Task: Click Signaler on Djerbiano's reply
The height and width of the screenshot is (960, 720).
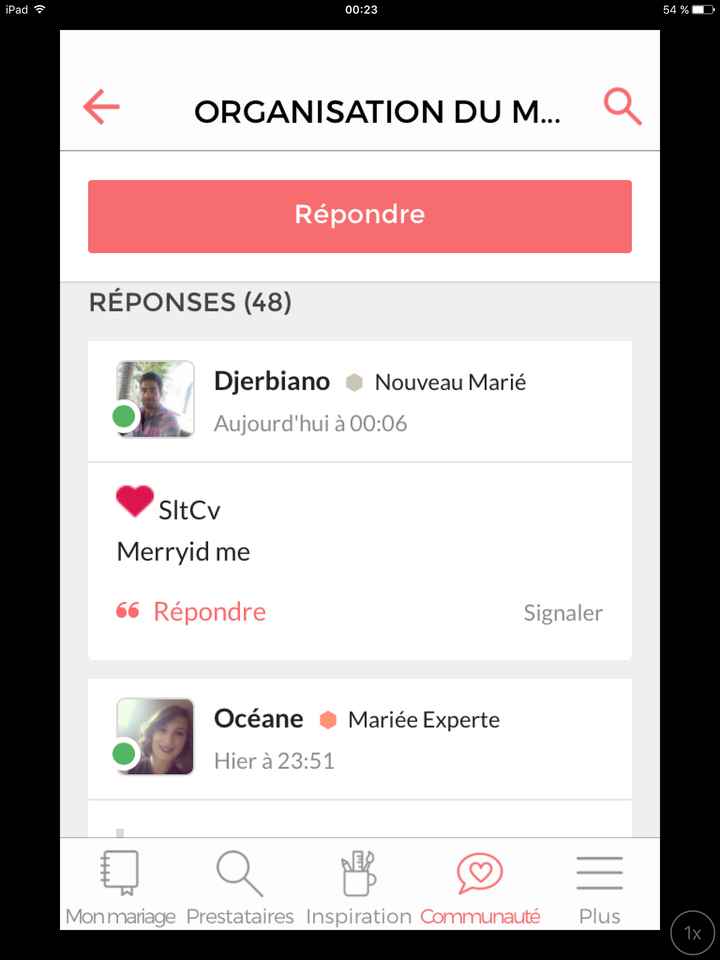Action: [563, 612]
